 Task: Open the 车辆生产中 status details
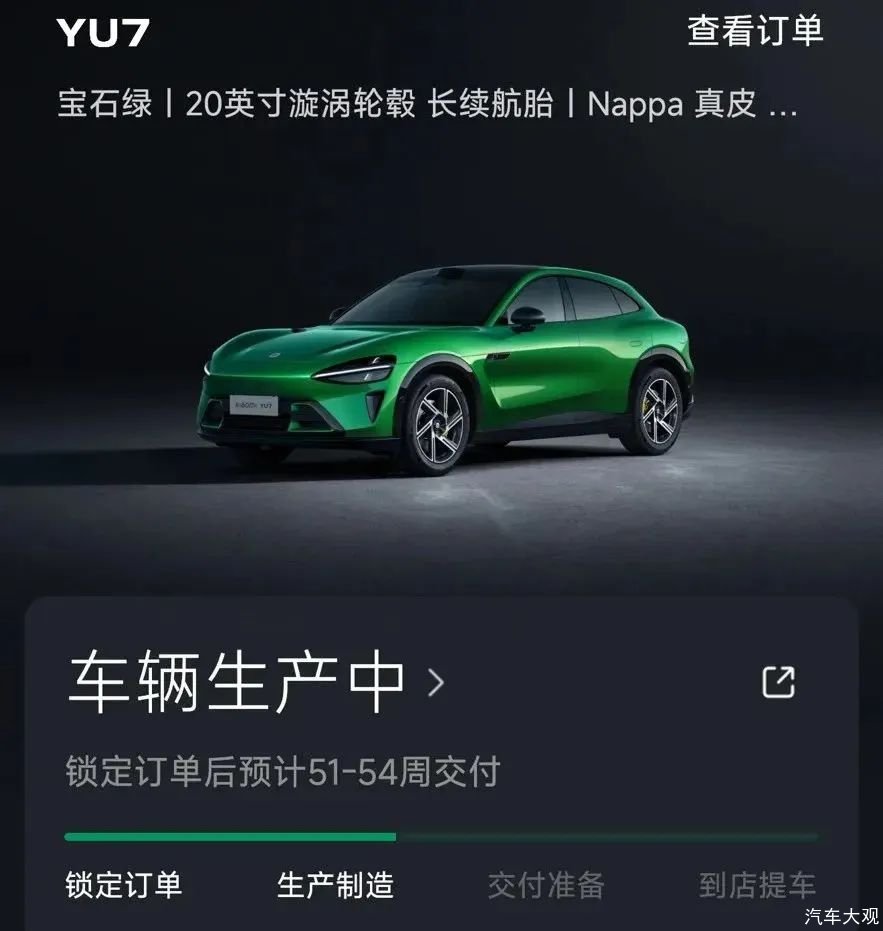click(x=255, y=683)
